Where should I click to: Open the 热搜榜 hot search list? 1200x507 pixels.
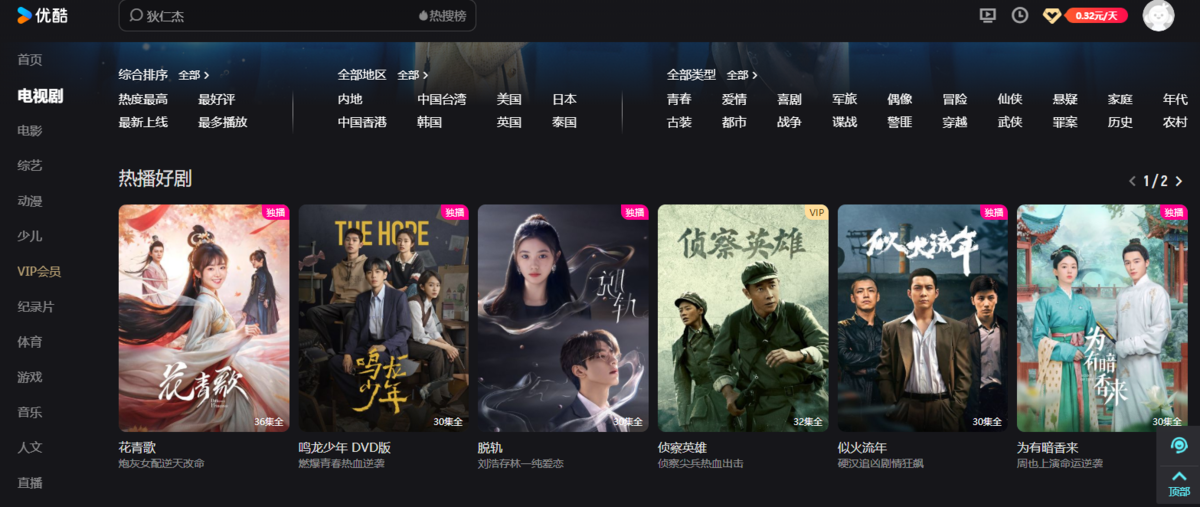click(x=442, y=16)
